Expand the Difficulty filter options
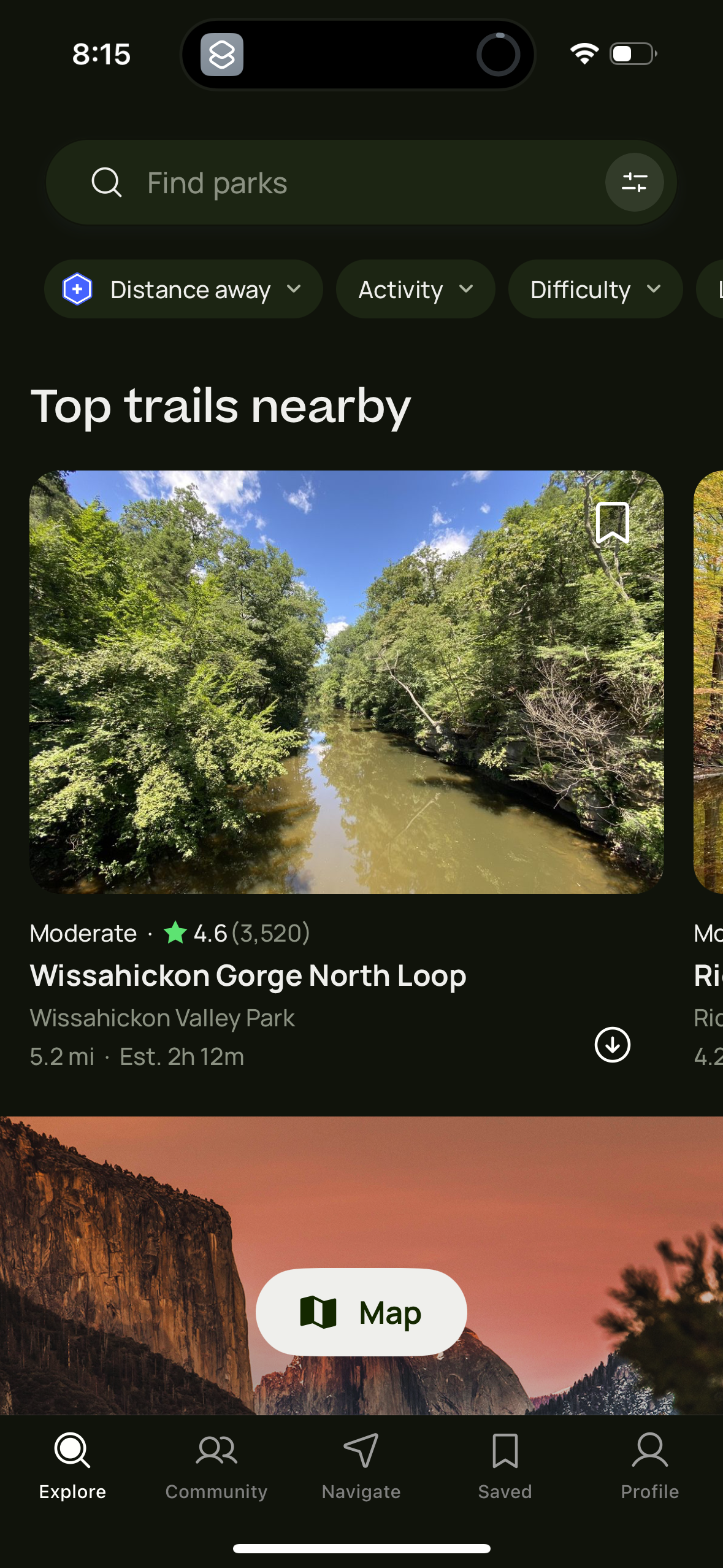This screenshot has width=723, height=1568. click(x=594, y=289)
